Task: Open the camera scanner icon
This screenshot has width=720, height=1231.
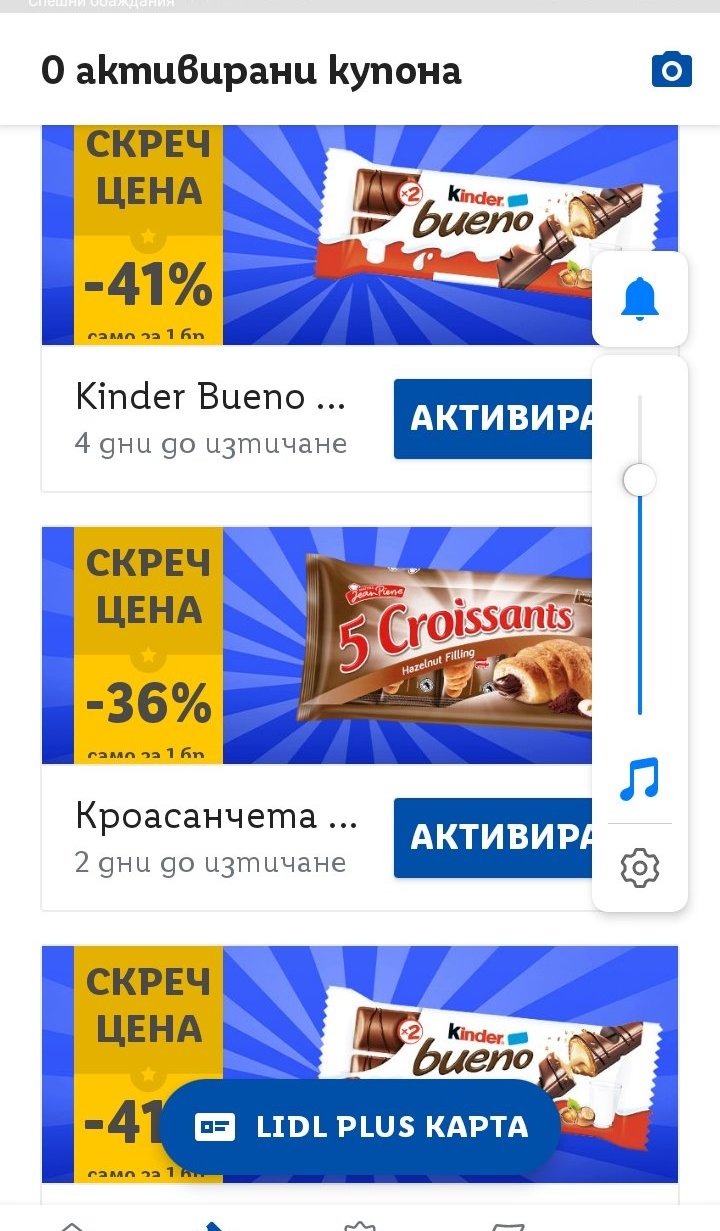Action: coord(671,70)
